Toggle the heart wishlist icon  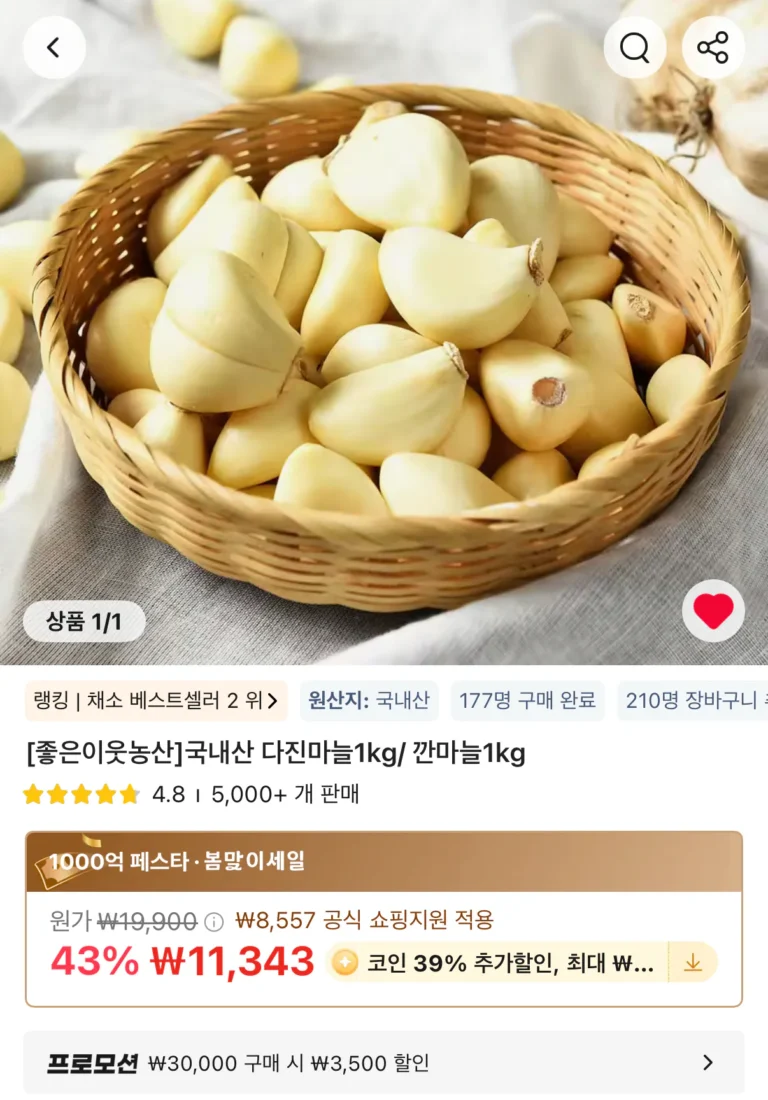[713, 610]
